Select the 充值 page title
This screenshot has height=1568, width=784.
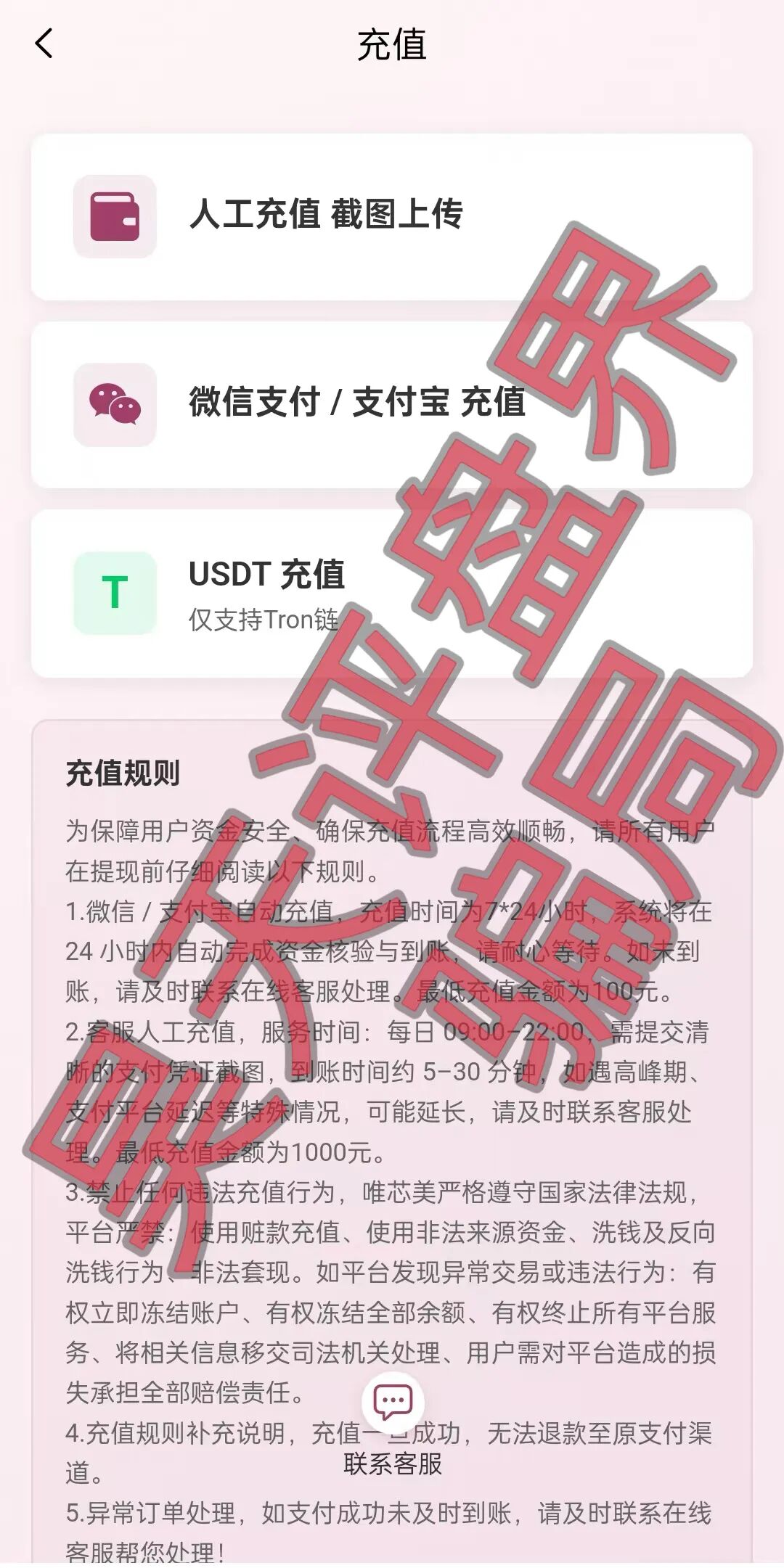392,45
